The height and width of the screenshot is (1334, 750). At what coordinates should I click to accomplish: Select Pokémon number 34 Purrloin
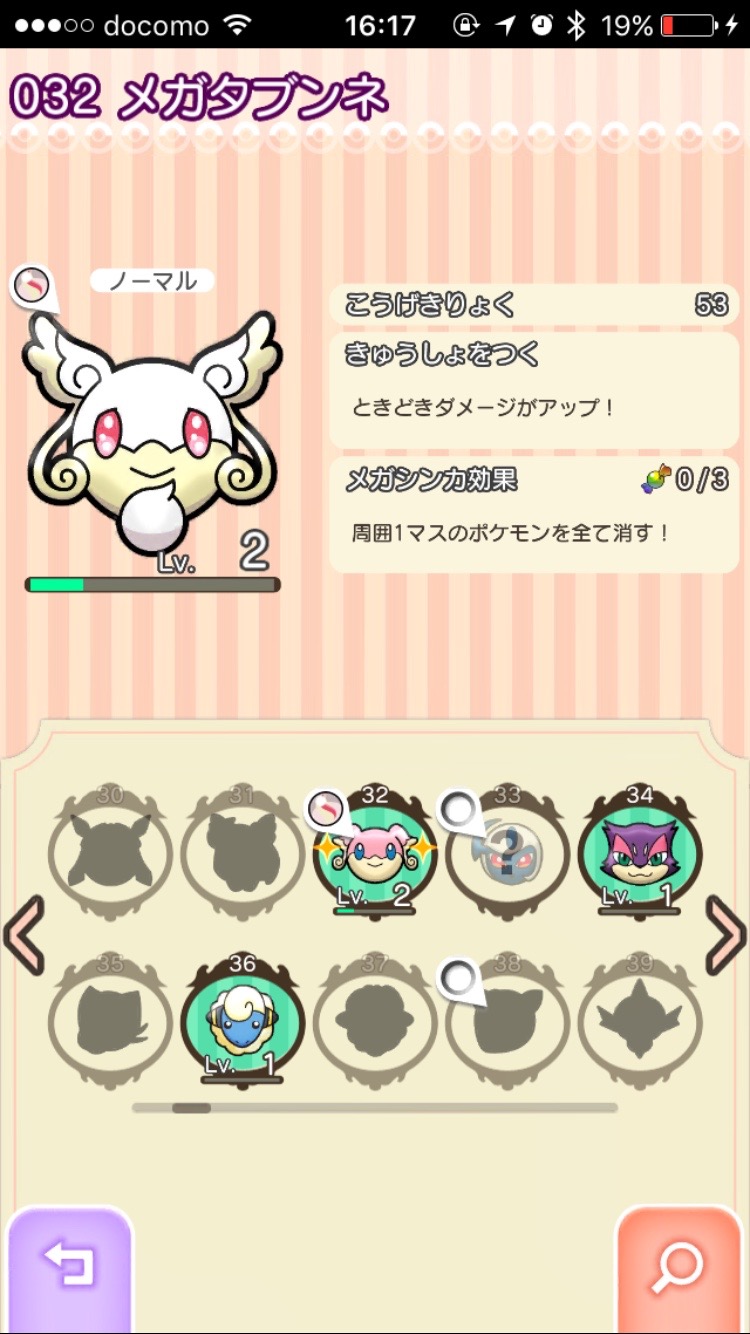click(640, 853)
